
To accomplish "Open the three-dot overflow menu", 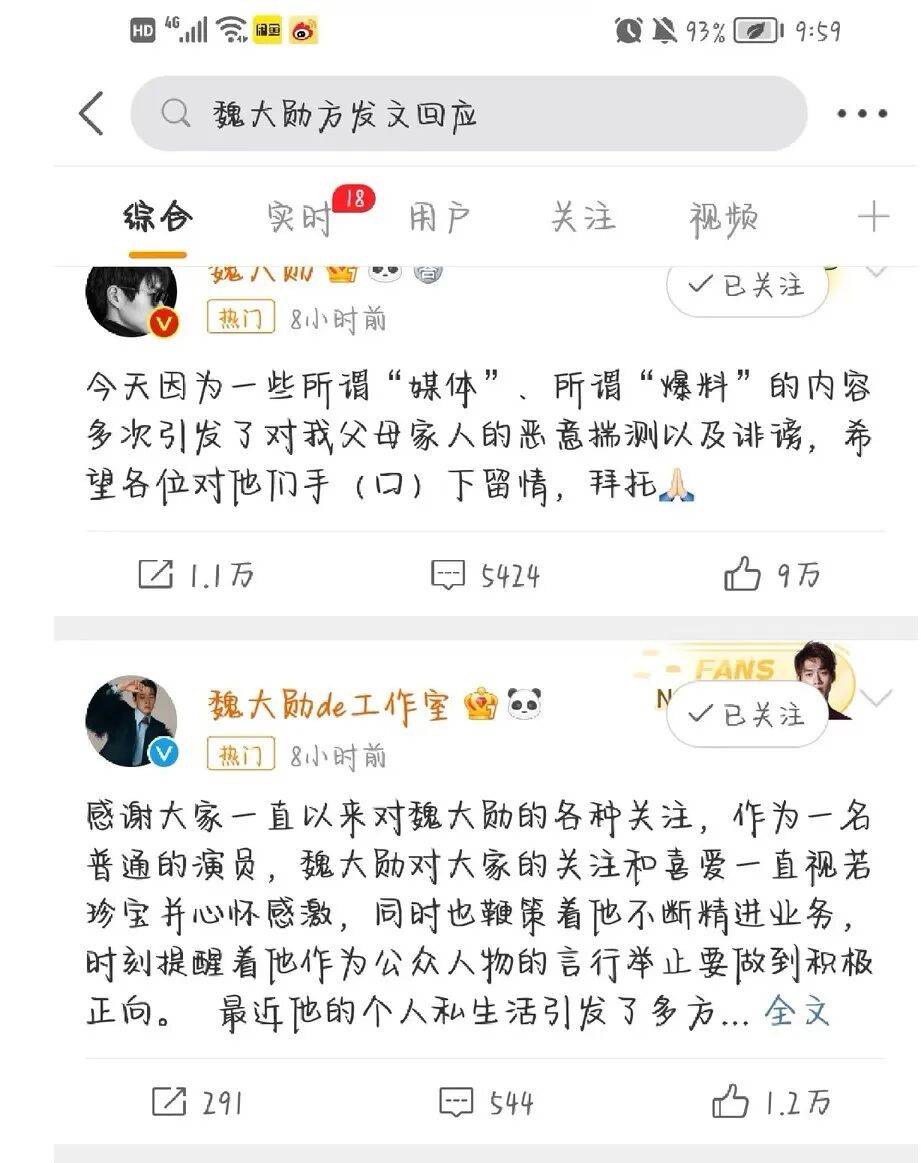I will click(862, 114).
